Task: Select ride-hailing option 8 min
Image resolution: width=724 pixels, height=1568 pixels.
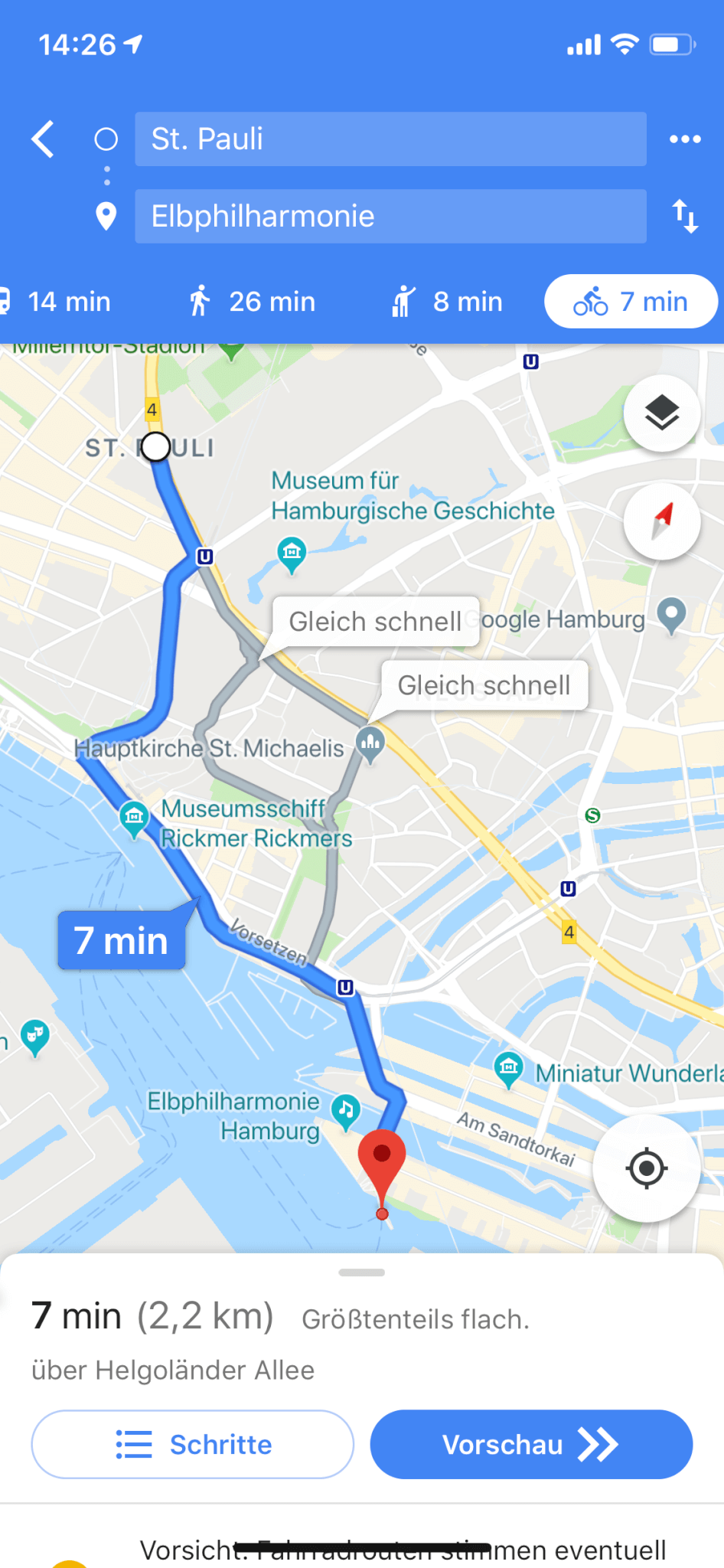Action: tap(448, 302)
